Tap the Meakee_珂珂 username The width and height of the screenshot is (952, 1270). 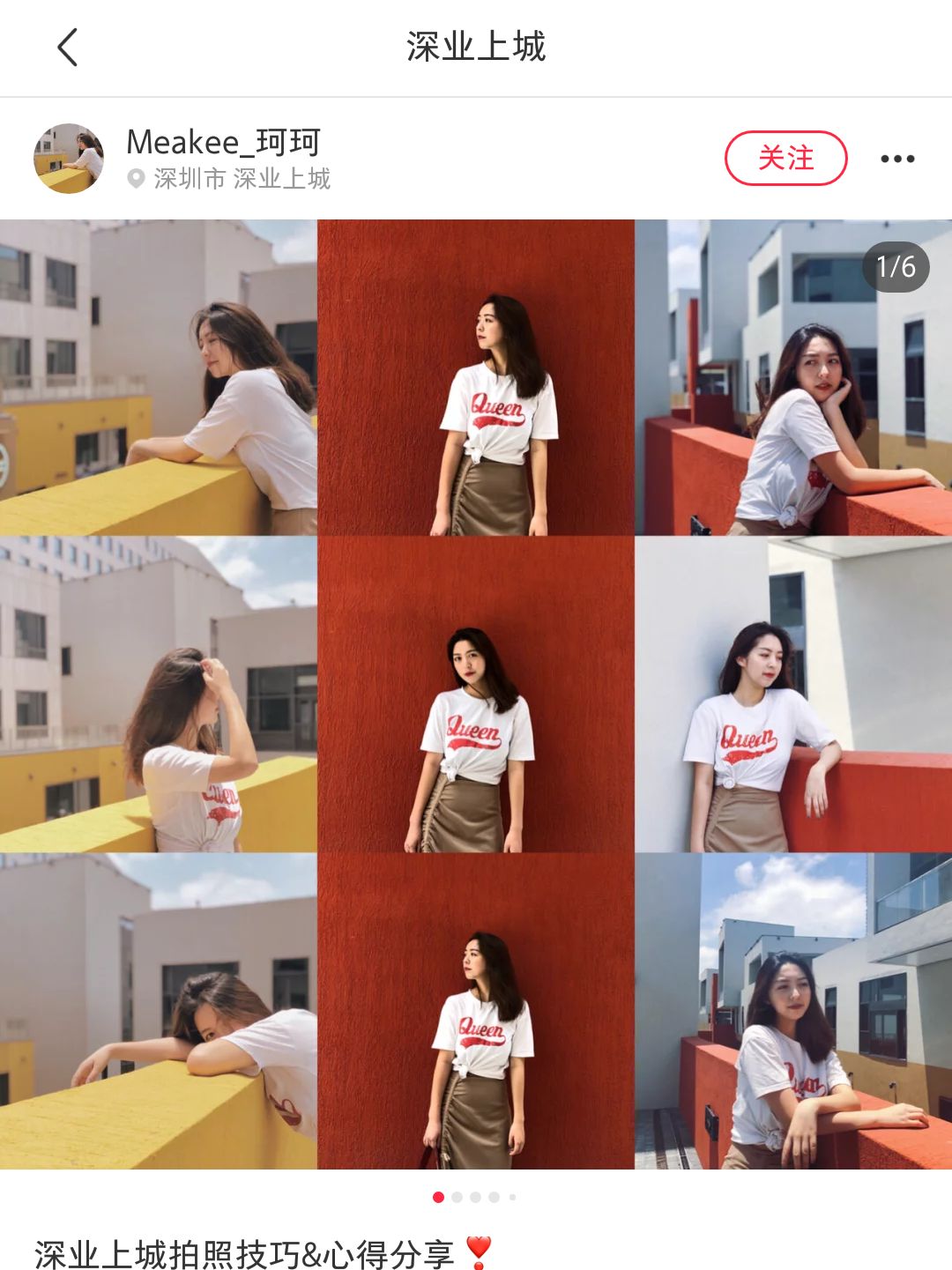223,141
